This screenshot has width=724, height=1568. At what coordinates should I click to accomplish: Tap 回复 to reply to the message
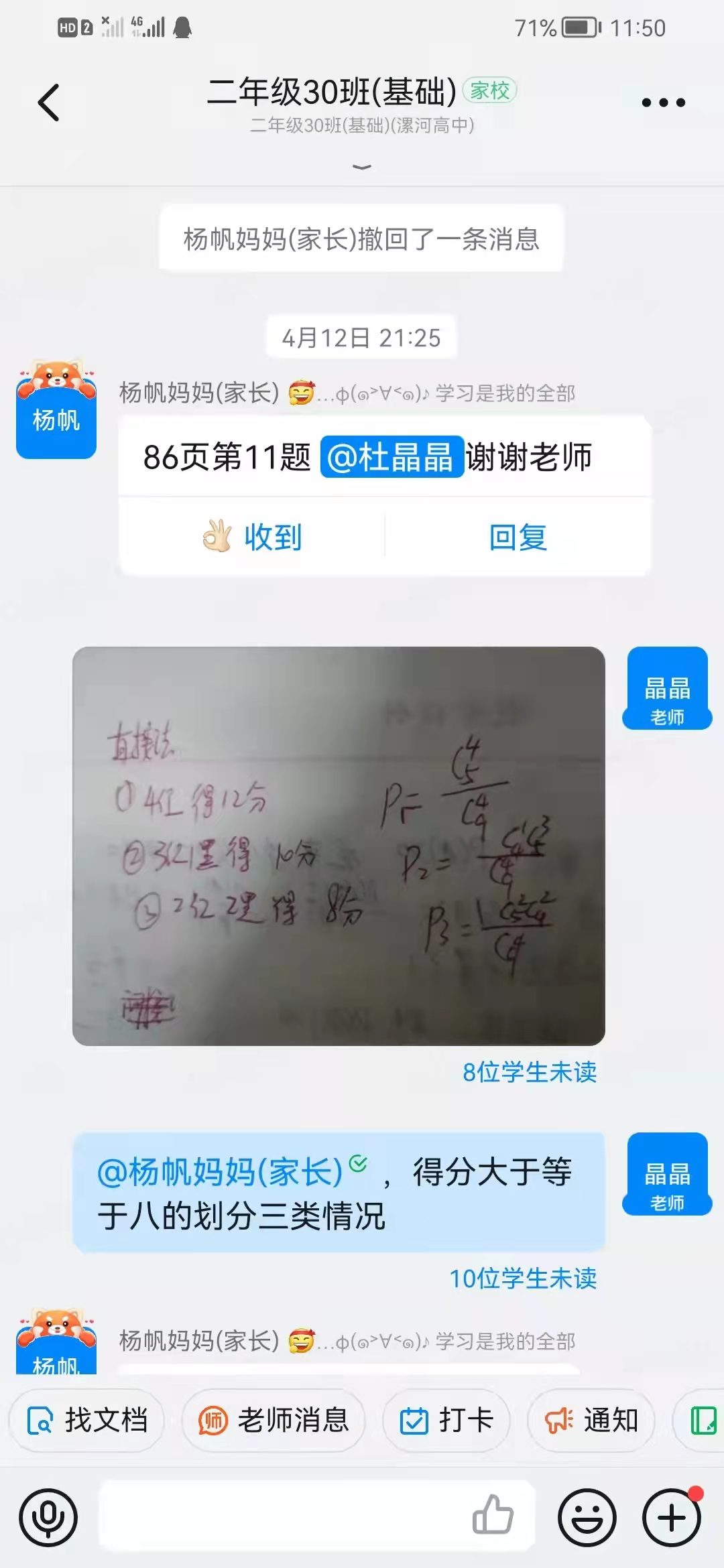click(x=518, y=537)
